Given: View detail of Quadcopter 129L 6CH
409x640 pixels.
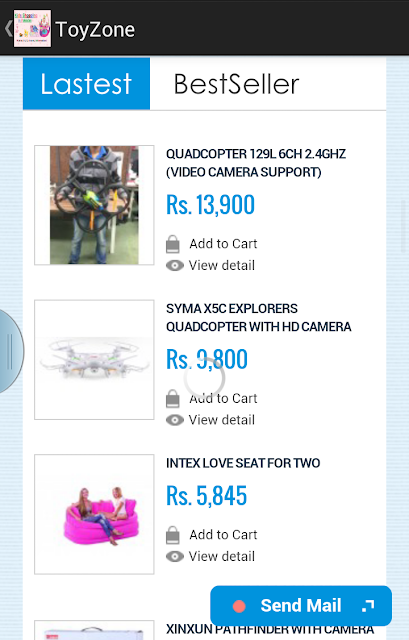Looking at the screenshot, I should (210, 265).
